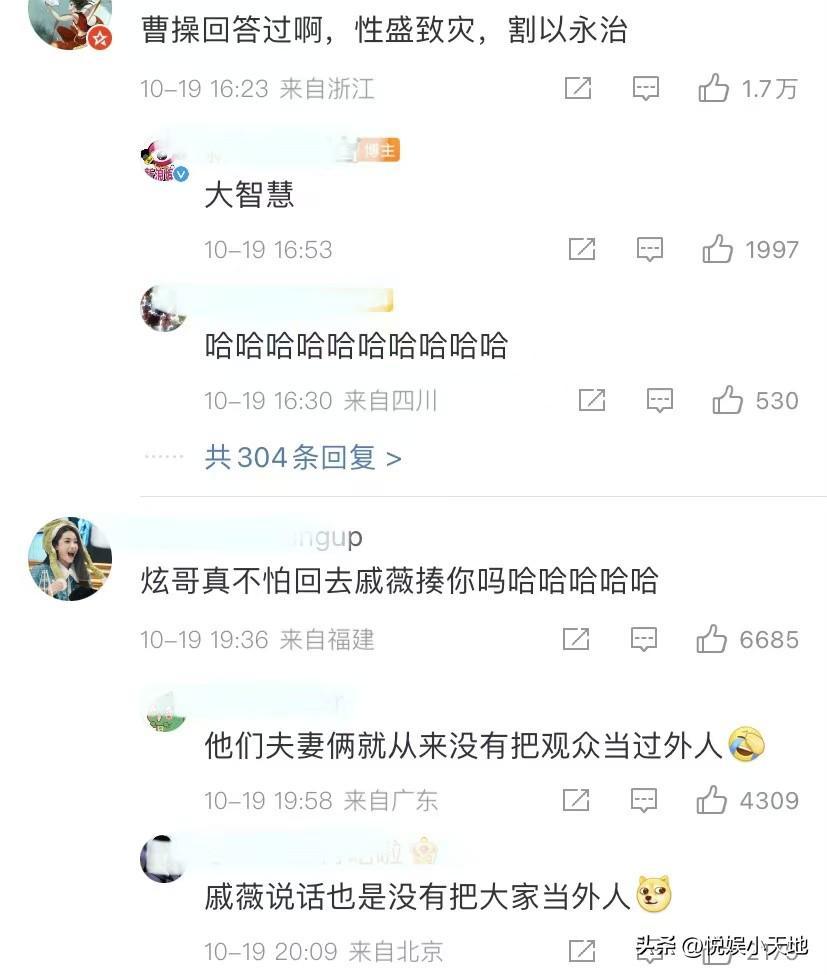Like the "哈哈哈哈哈哈哈哈哈哈" reply
The image size is (827, 975).
click(727, 401)
